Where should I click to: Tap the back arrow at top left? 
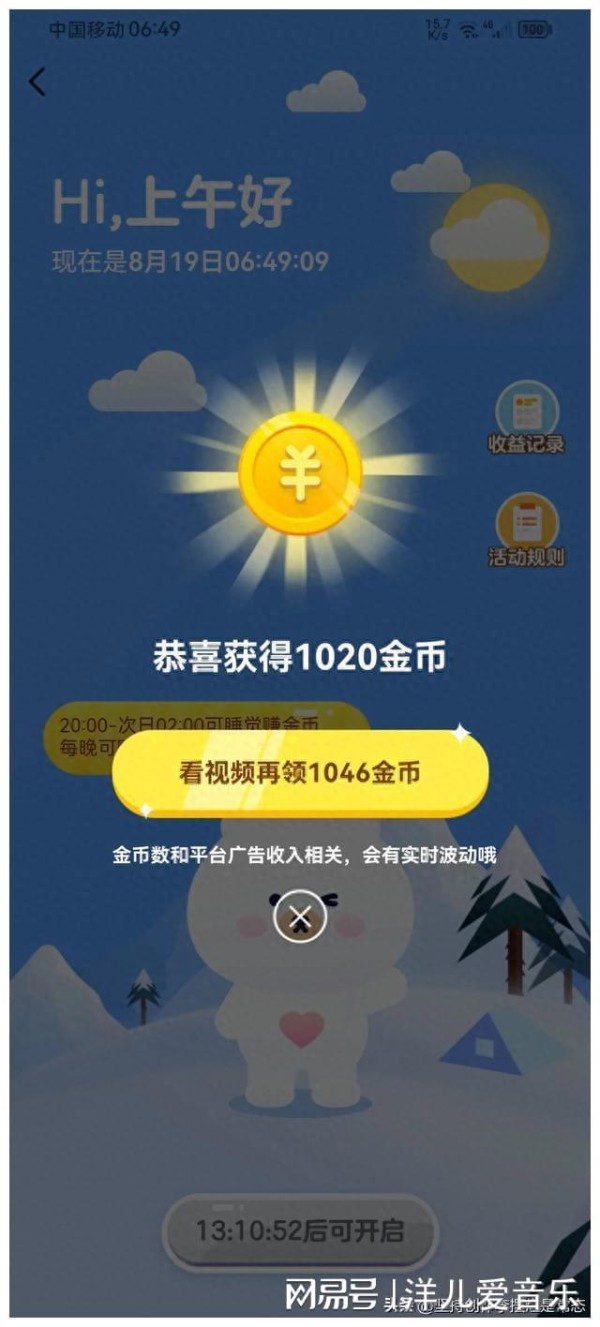click(x=38, y=82)
